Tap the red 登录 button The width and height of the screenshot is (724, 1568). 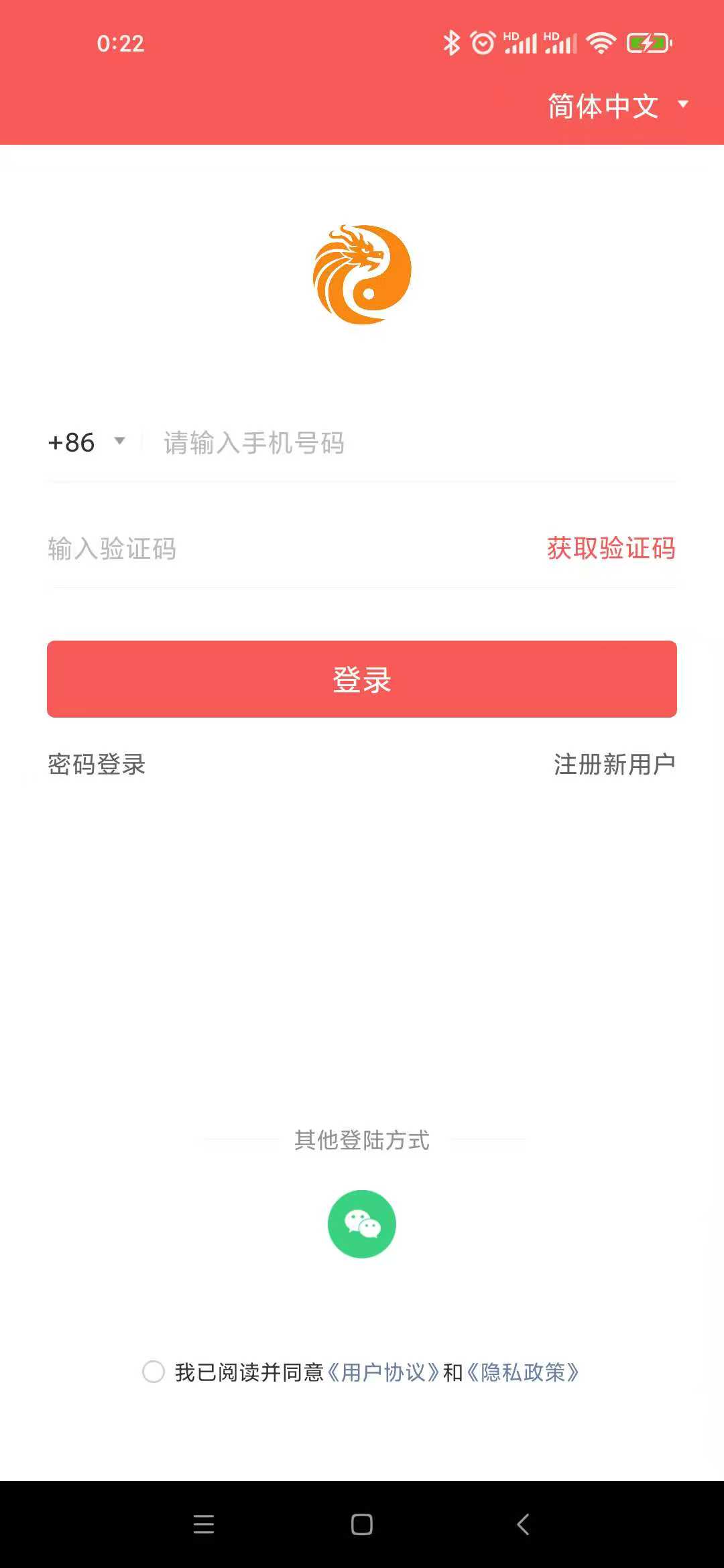pos(362,679)
